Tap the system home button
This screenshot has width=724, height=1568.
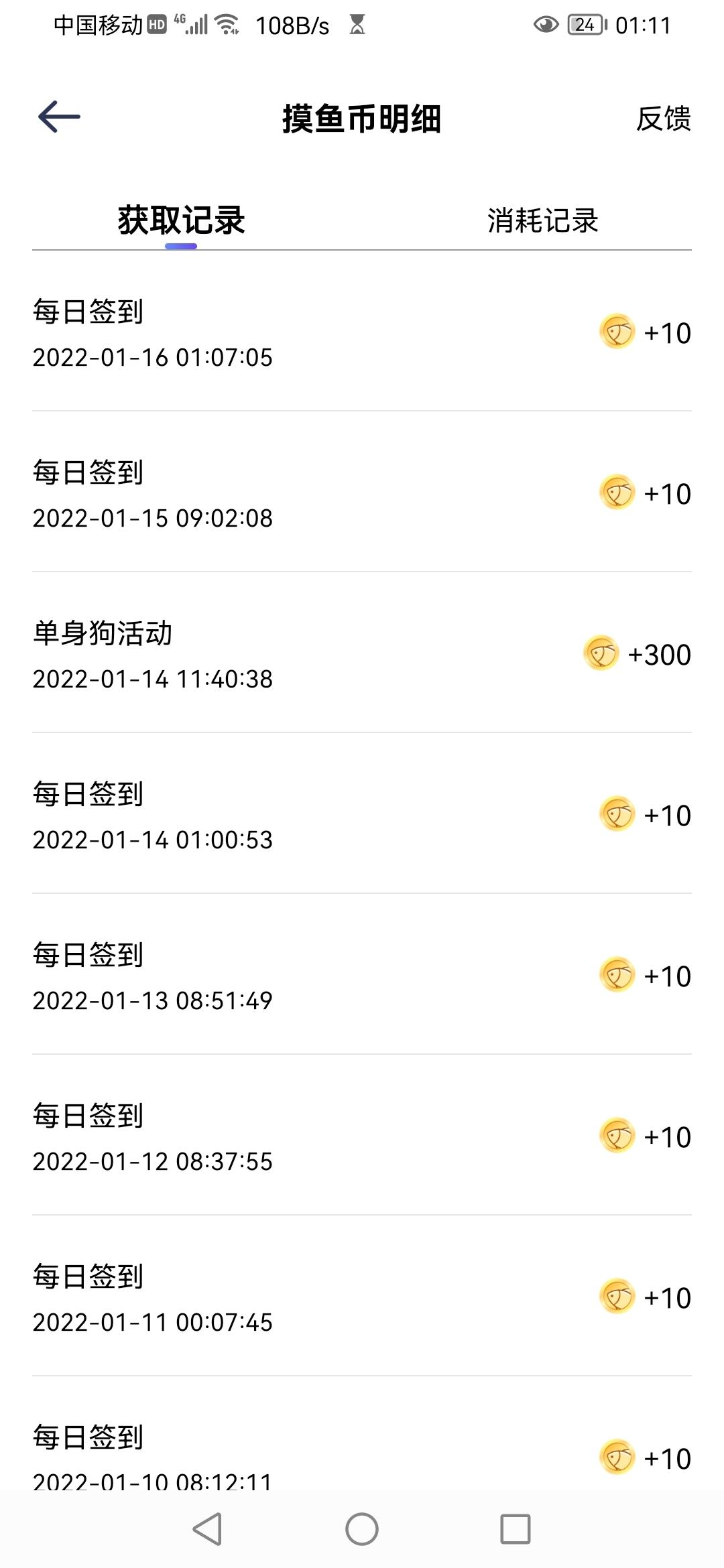coord(362,1529)
